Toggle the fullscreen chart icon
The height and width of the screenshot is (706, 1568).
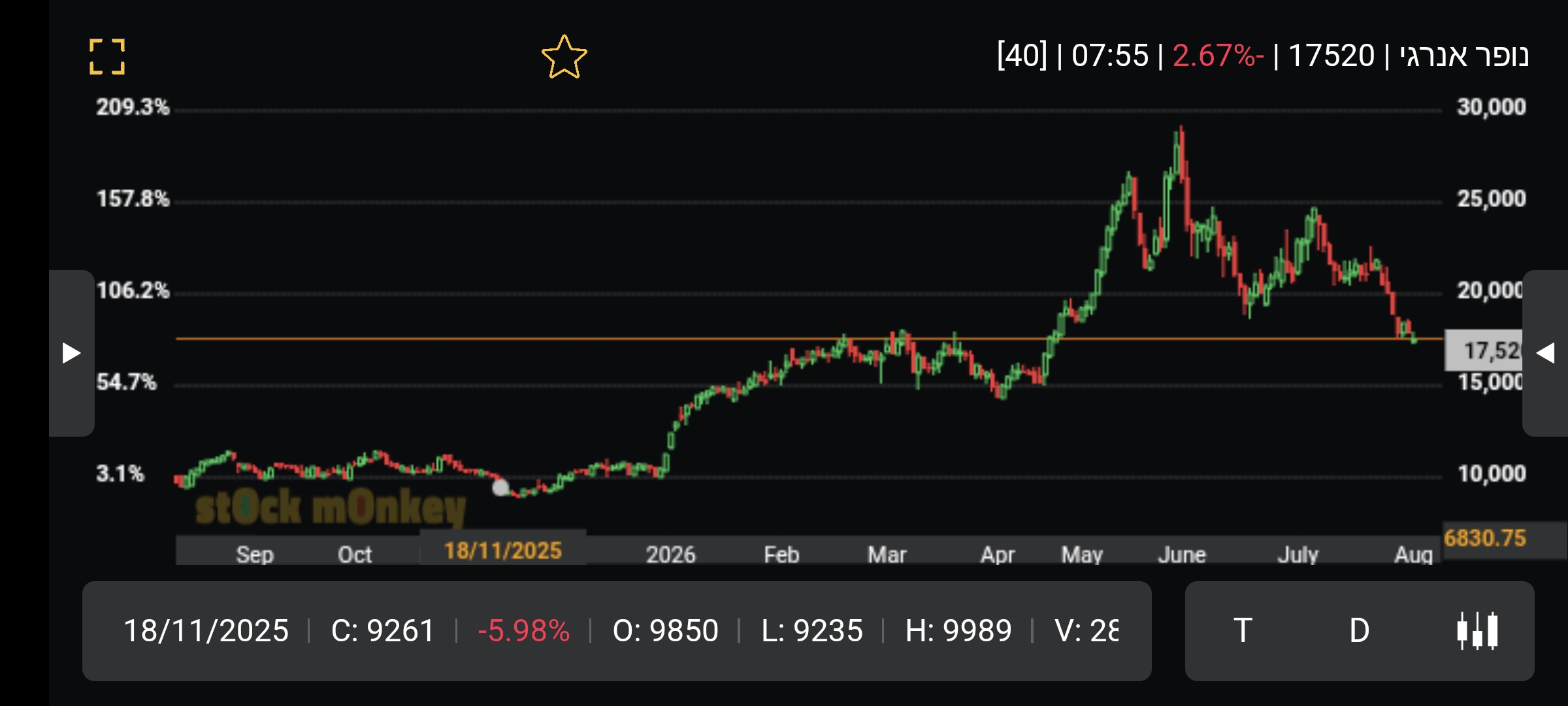coord(107,57)
